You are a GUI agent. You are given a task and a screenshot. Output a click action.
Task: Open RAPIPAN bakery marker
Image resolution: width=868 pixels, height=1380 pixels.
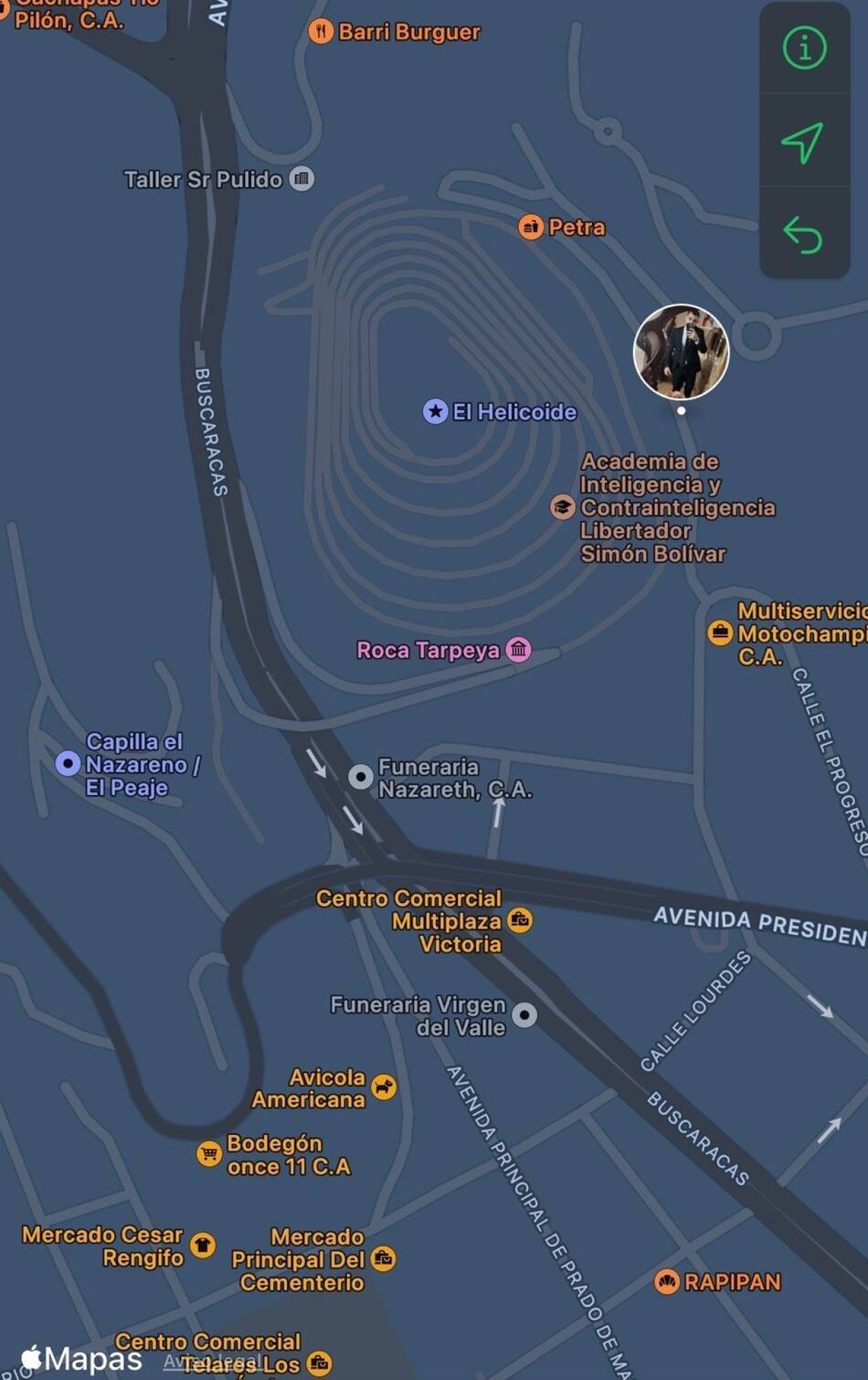coord(667,1281)
